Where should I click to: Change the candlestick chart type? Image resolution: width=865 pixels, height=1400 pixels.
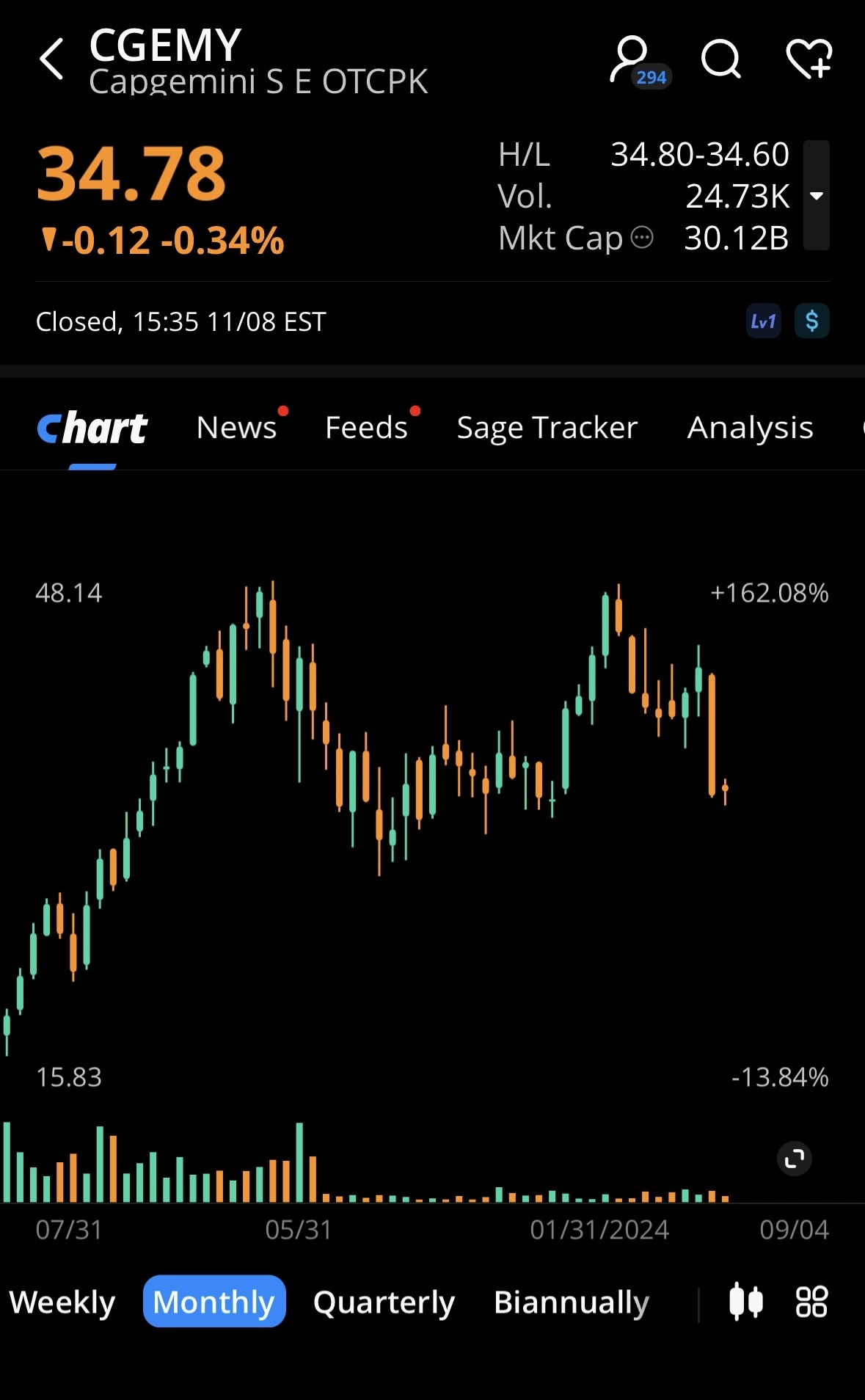(746, 1302)
